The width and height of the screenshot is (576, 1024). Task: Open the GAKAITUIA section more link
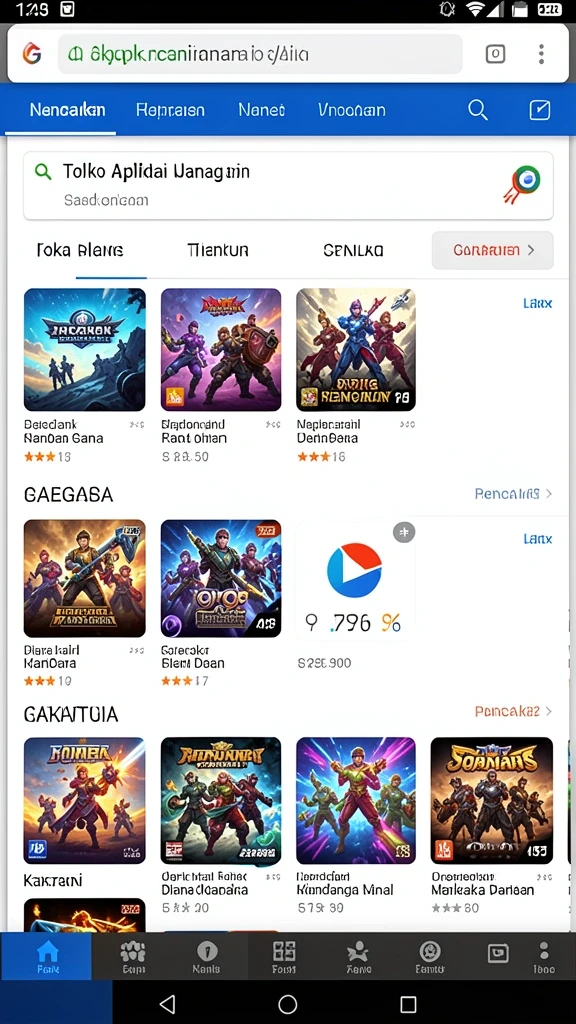513,711
